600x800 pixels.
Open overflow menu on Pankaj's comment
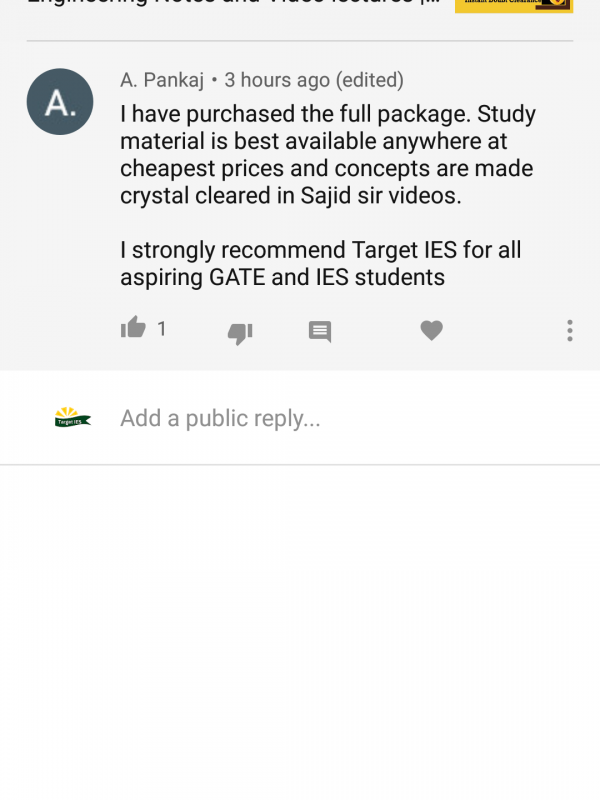569,331
